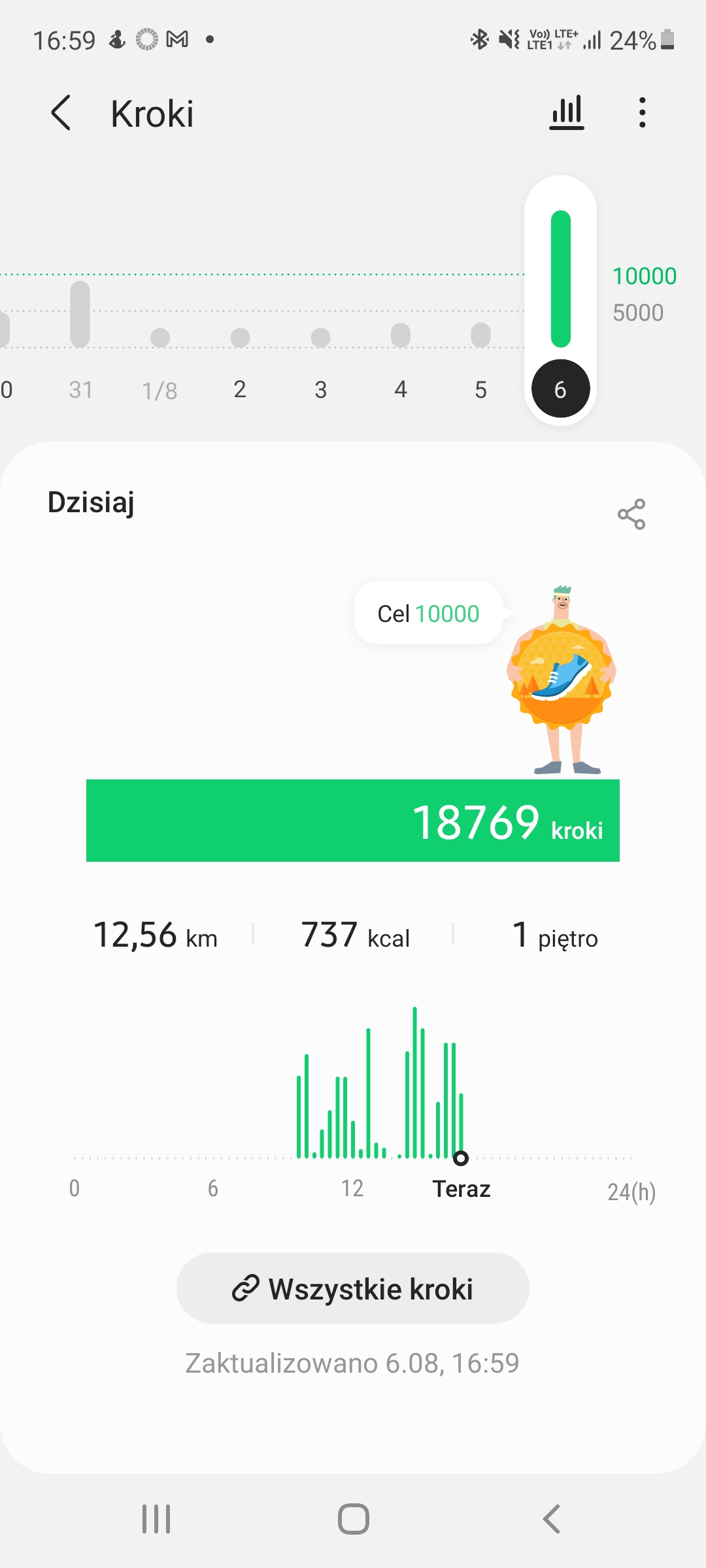Viewport: 706px width, 1568px height.
Task: Select day 3 in the step chart
Action: pos(320,389)
